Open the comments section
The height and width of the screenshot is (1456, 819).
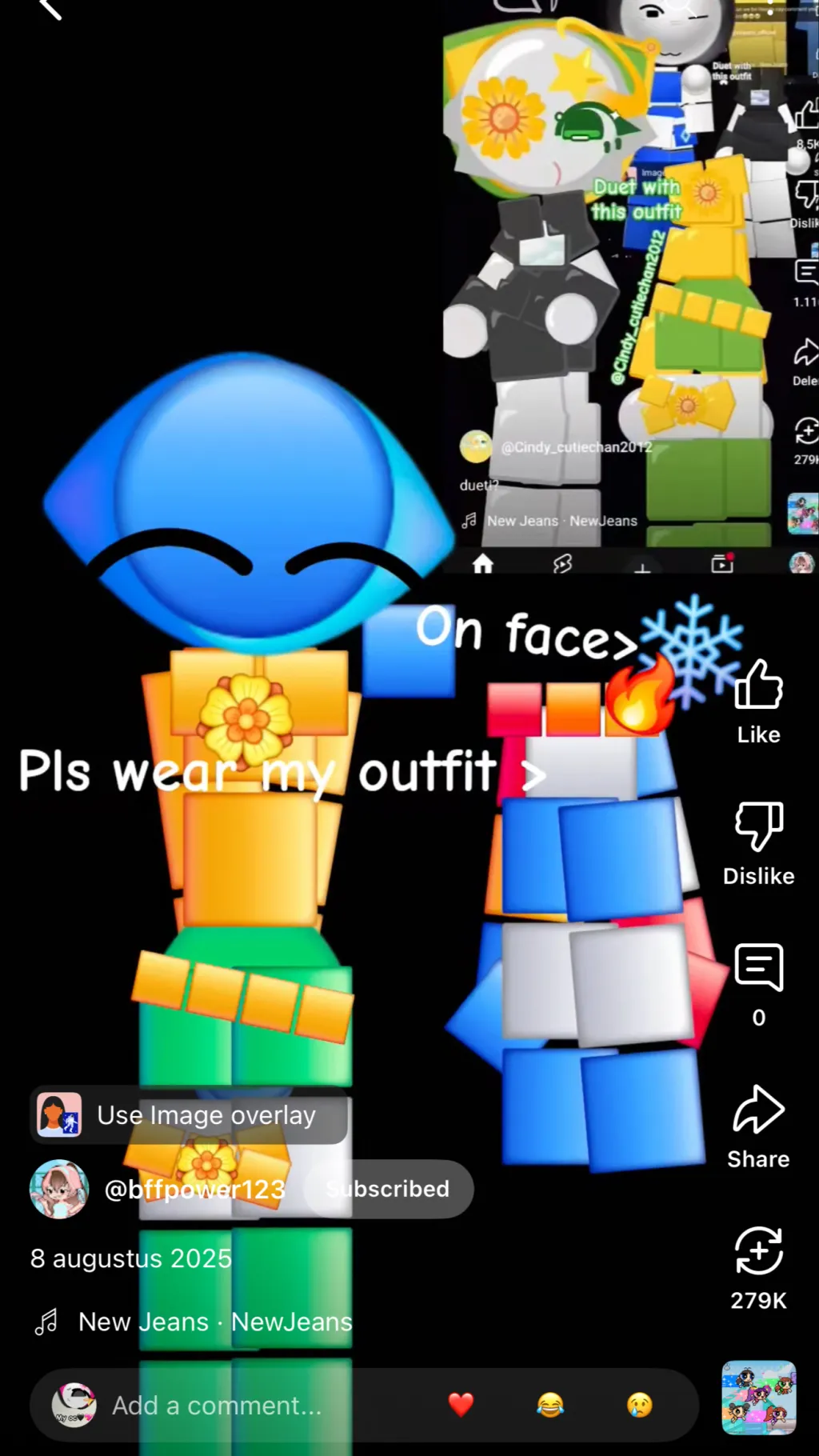coord(758,969)
